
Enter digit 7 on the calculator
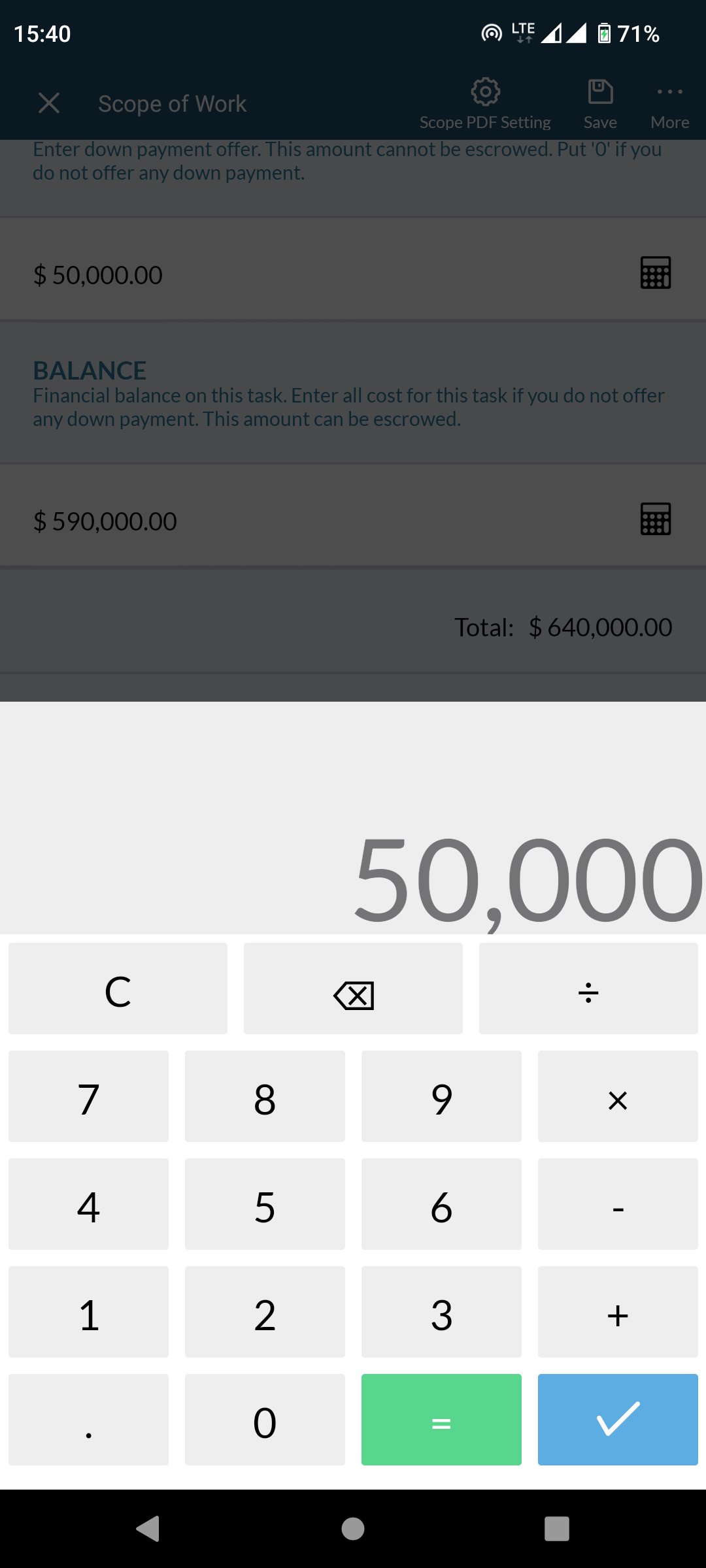(88, 1096)
